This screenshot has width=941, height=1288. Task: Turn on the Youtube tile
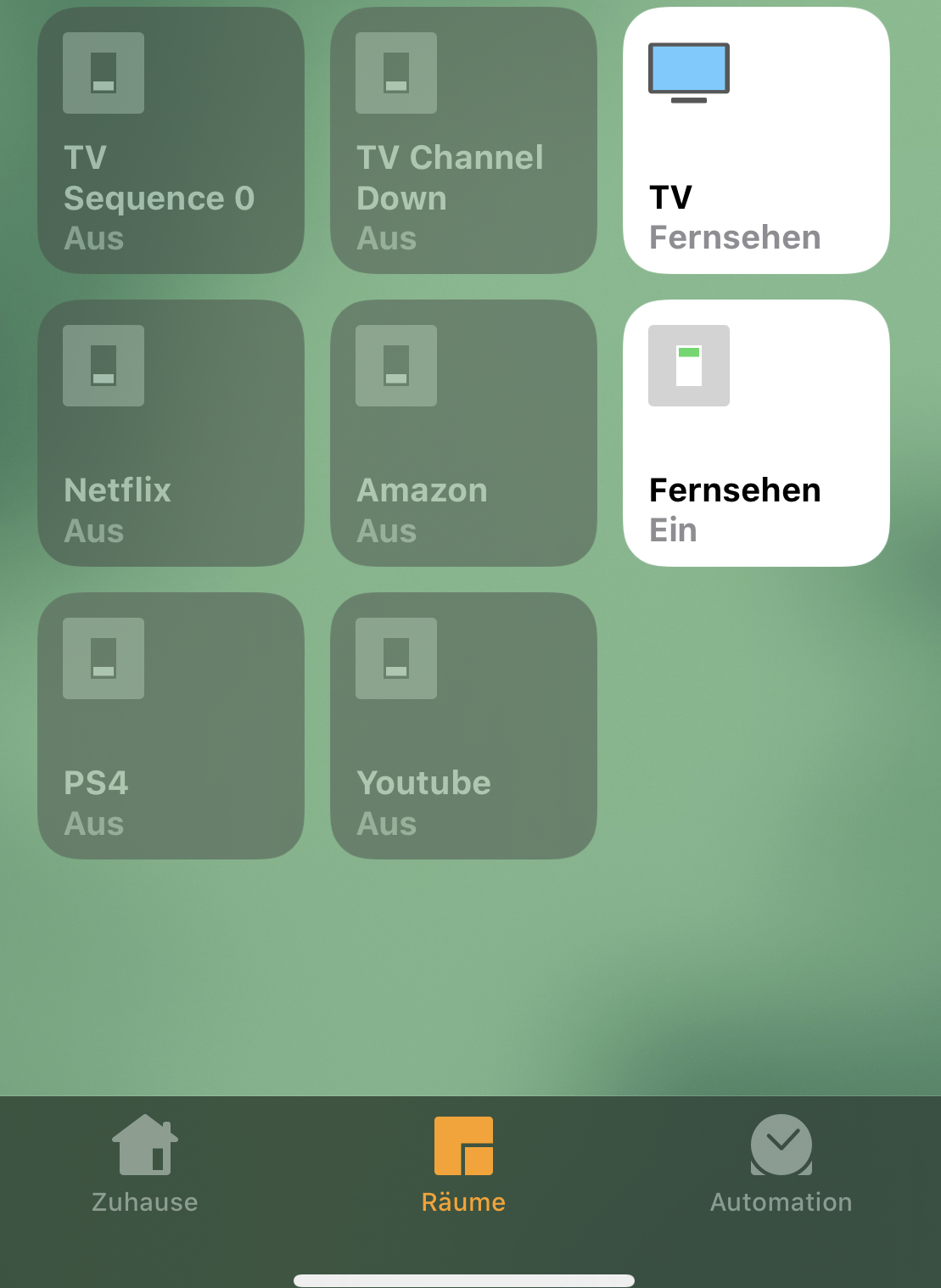tap(463, 725)
